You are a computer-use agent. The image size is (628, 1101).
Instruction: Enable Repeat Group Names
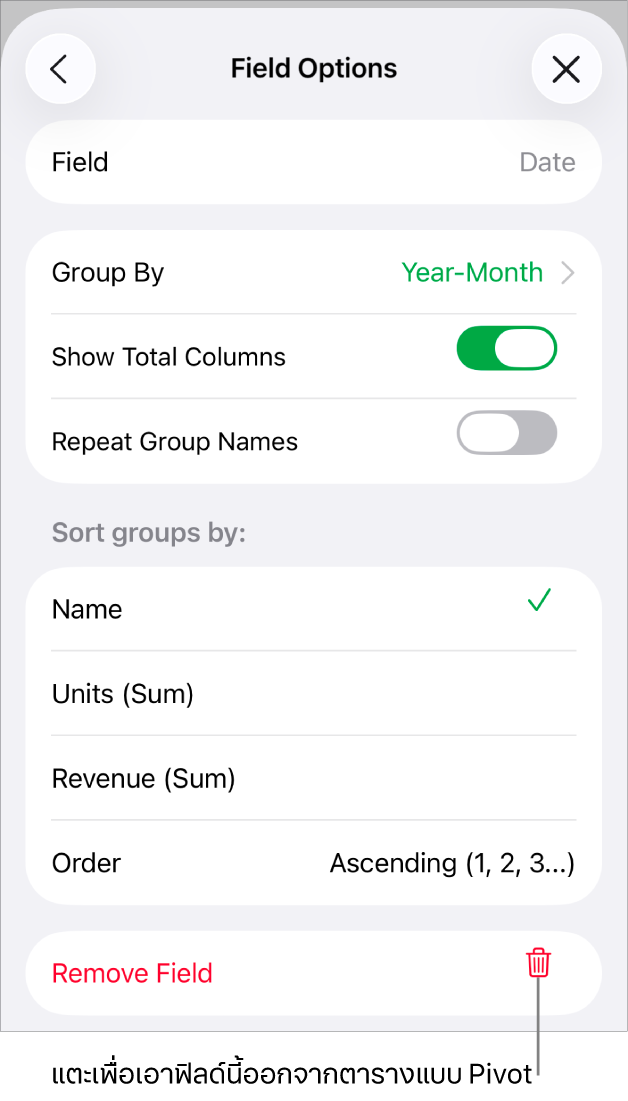pyautogui.click(x=506, y=434)
